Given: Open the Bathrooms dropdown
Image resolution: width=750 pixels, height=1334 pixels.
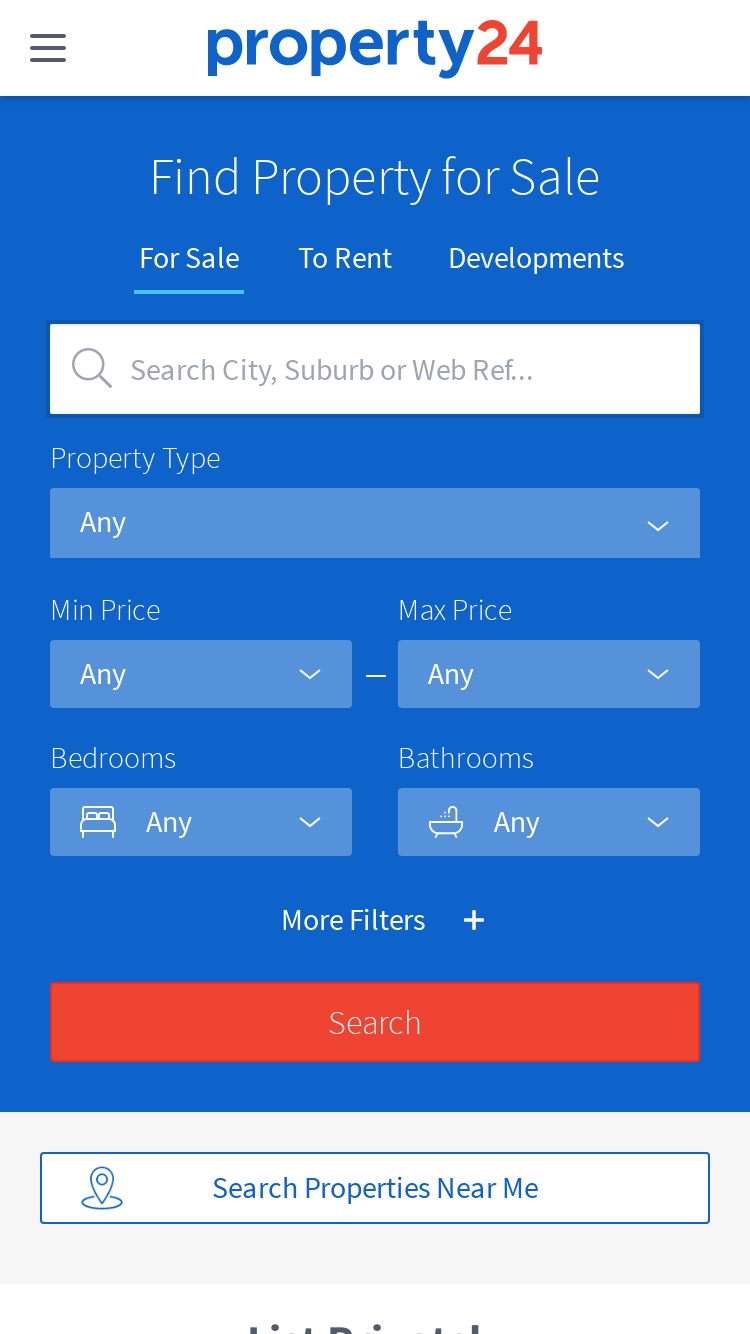Looking at the screenshot, I should [549, 822].
